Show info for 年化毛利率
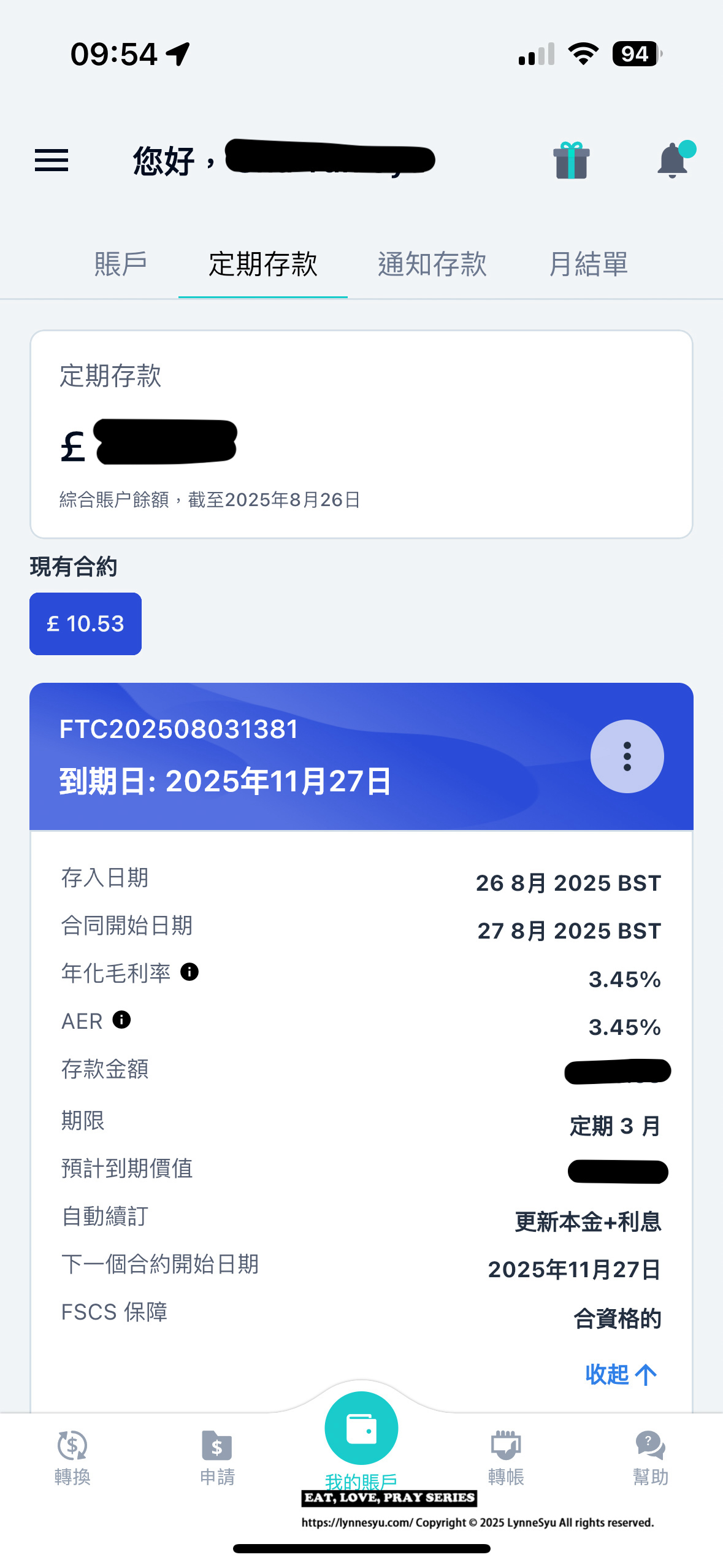Screen dimensions: 723x1568 (189, 972)
